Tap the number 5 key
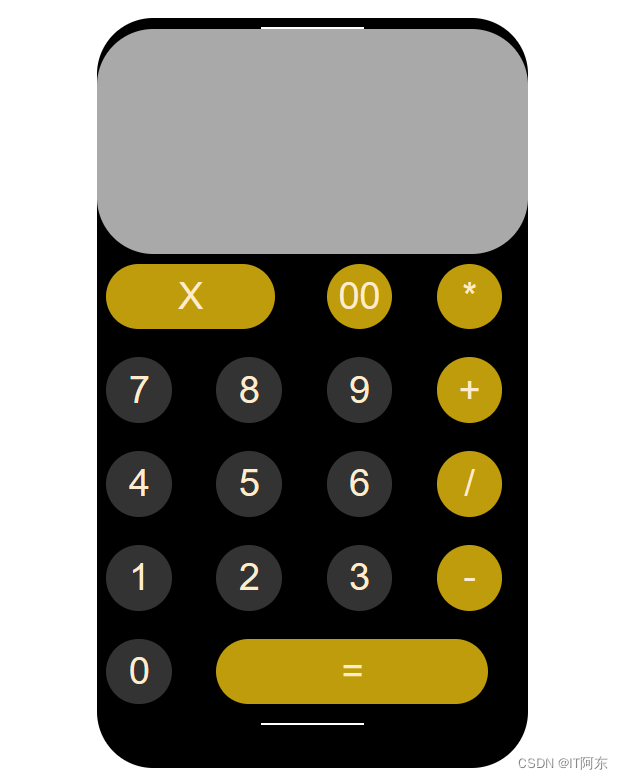This screenshot has width=623, height=779. 249,483
